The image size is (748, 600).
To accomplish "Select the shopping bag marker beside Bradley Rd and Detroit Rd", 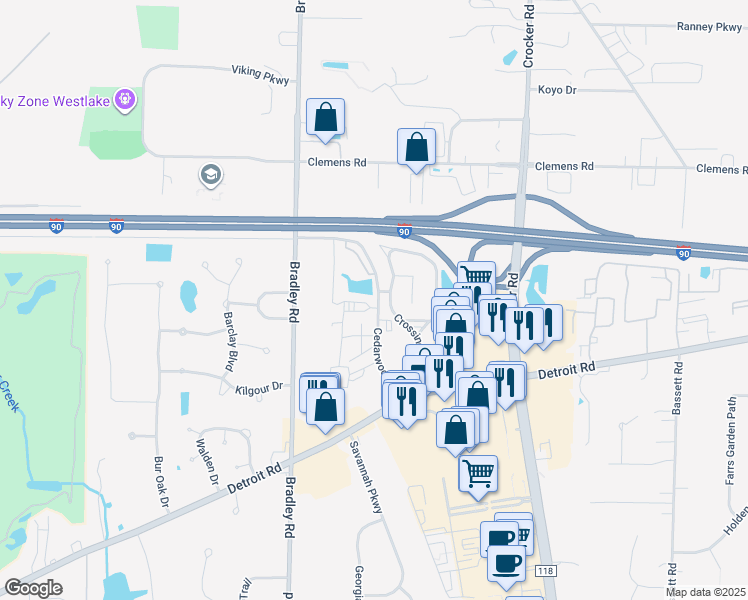I will click(325, 407).
